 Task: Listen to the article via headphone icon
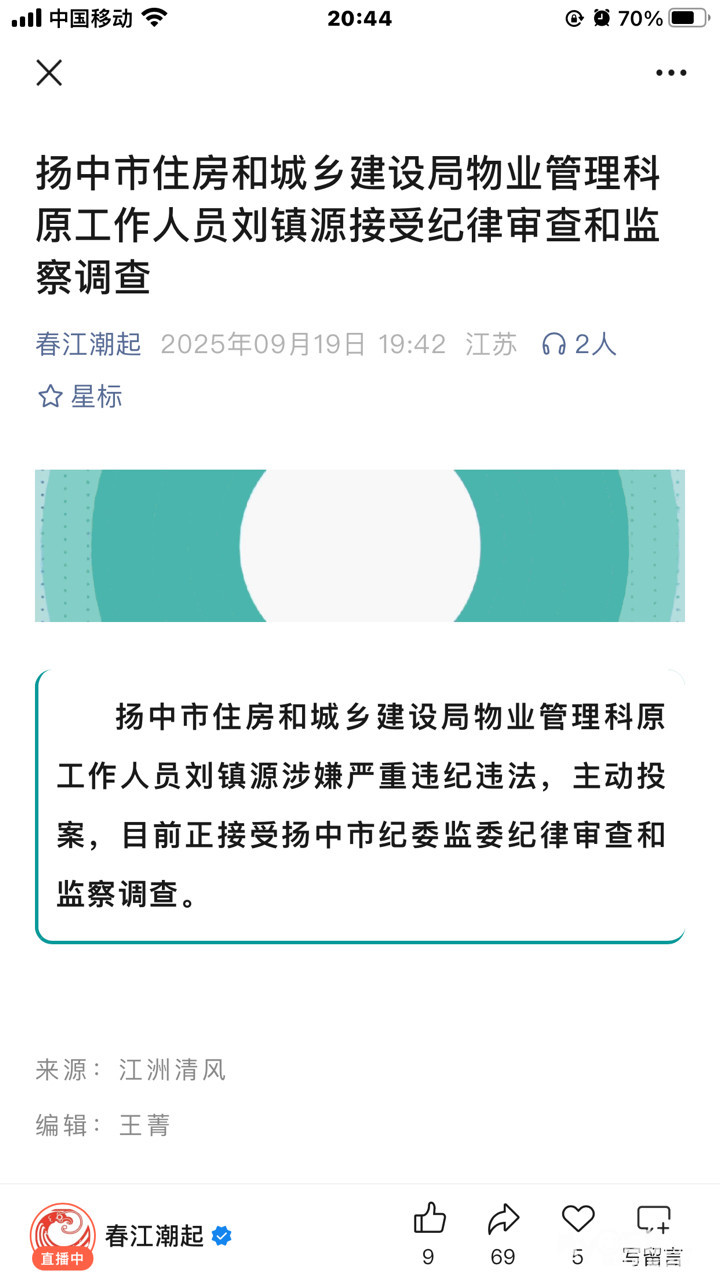click(554, 344)
